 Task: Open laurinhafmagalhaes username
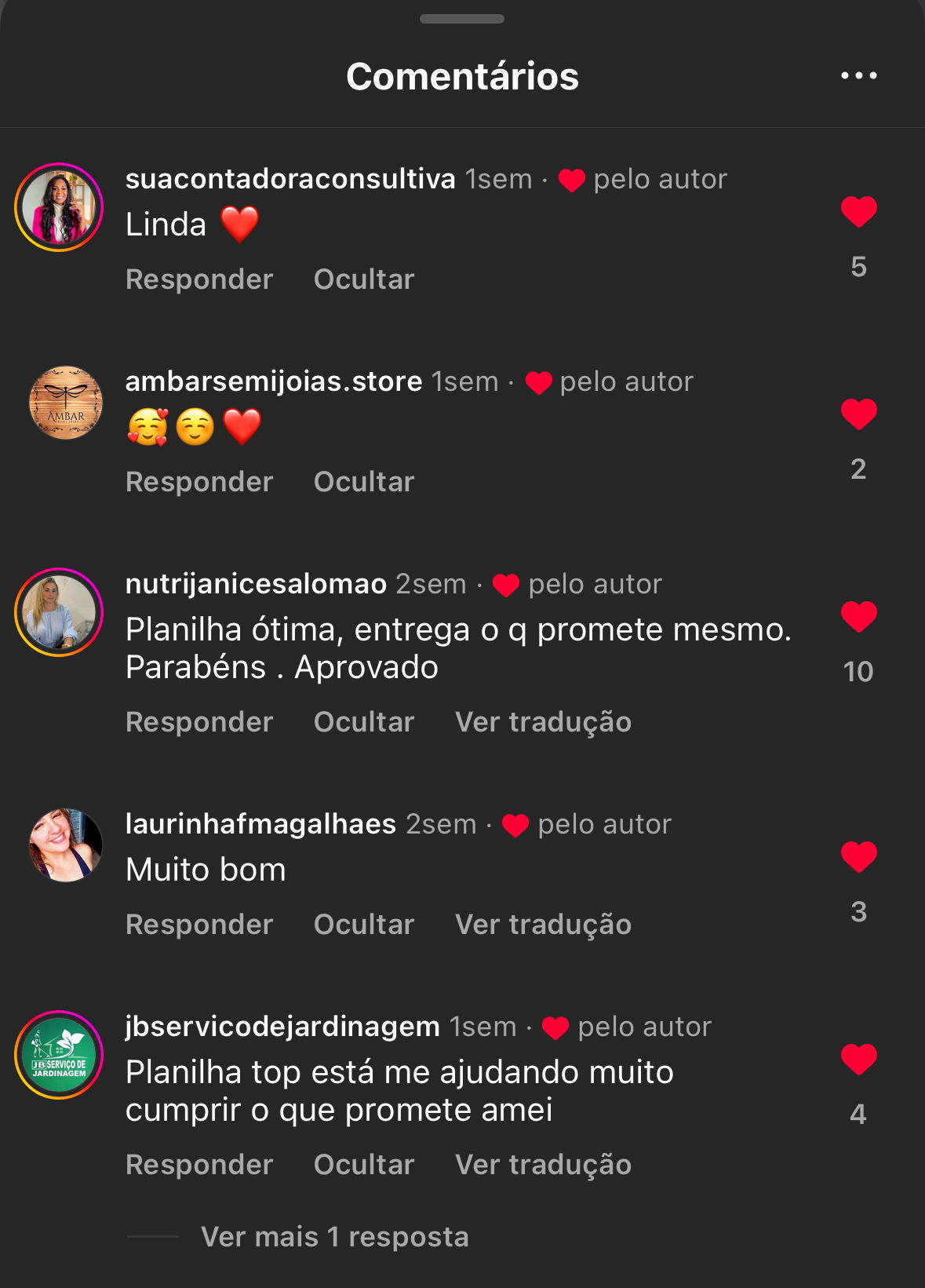coord(260,824)
